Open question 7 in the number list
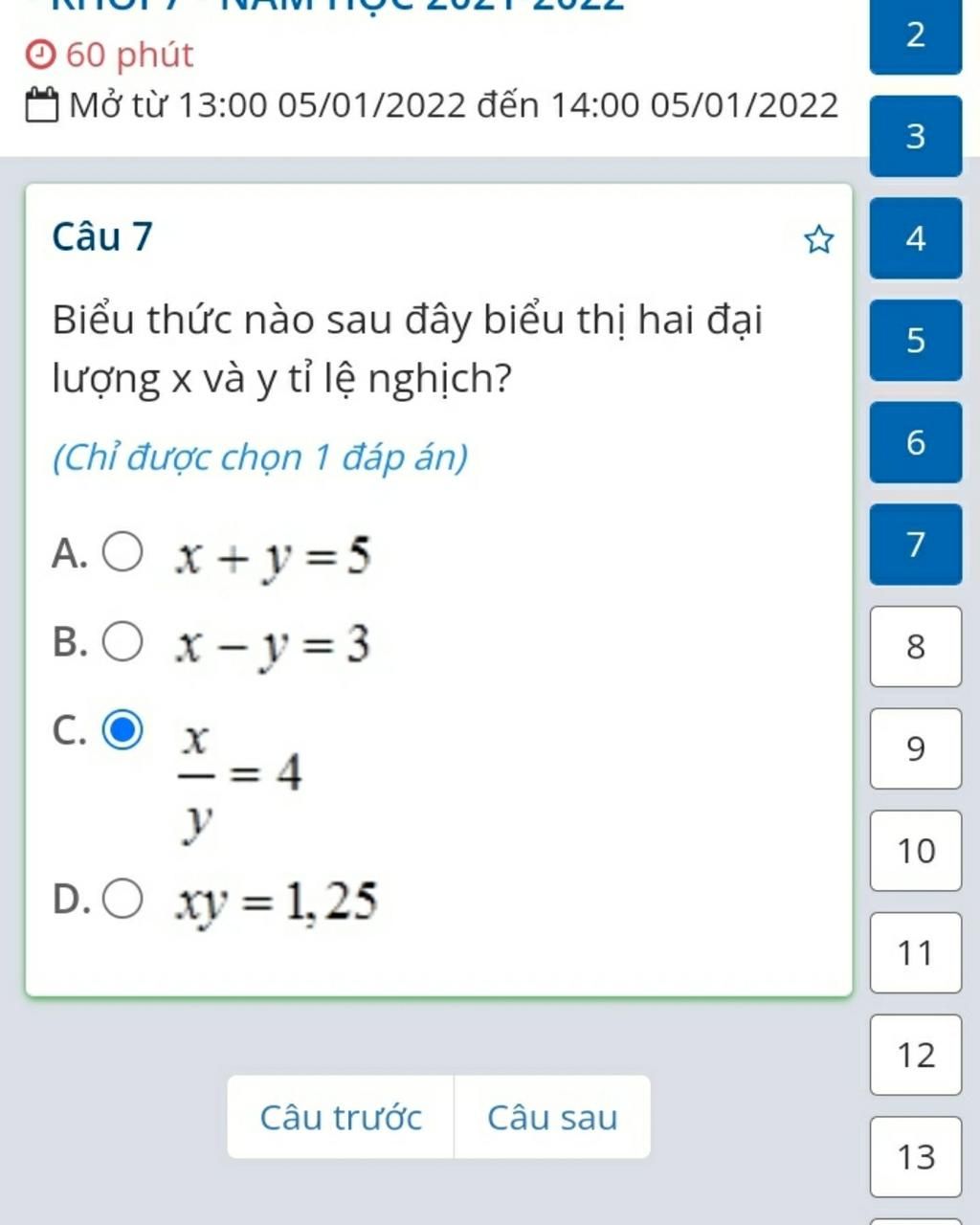This screenshot has height=1225, width=980. click(915, 544)
